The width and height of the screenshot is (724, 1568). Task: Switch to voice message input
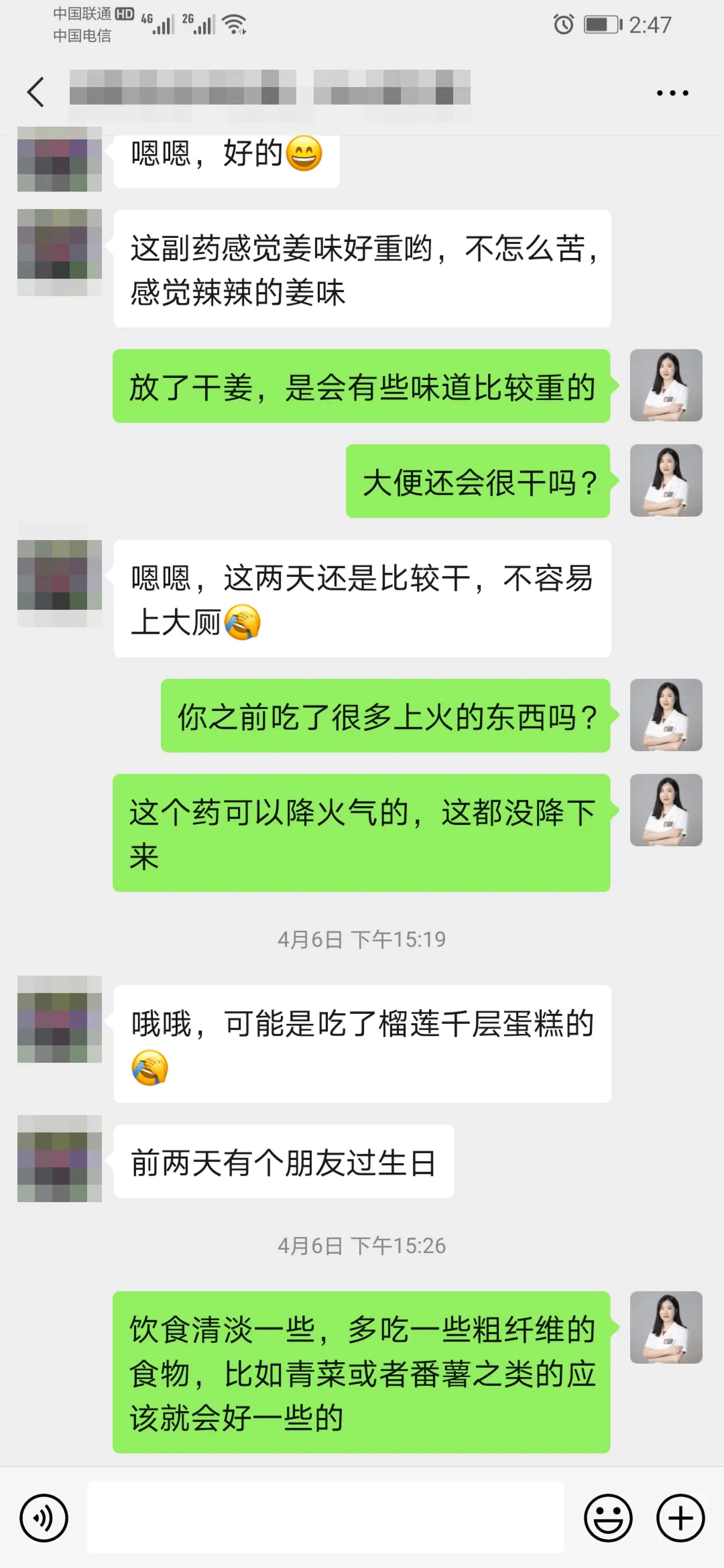(x=44, y=1518)
